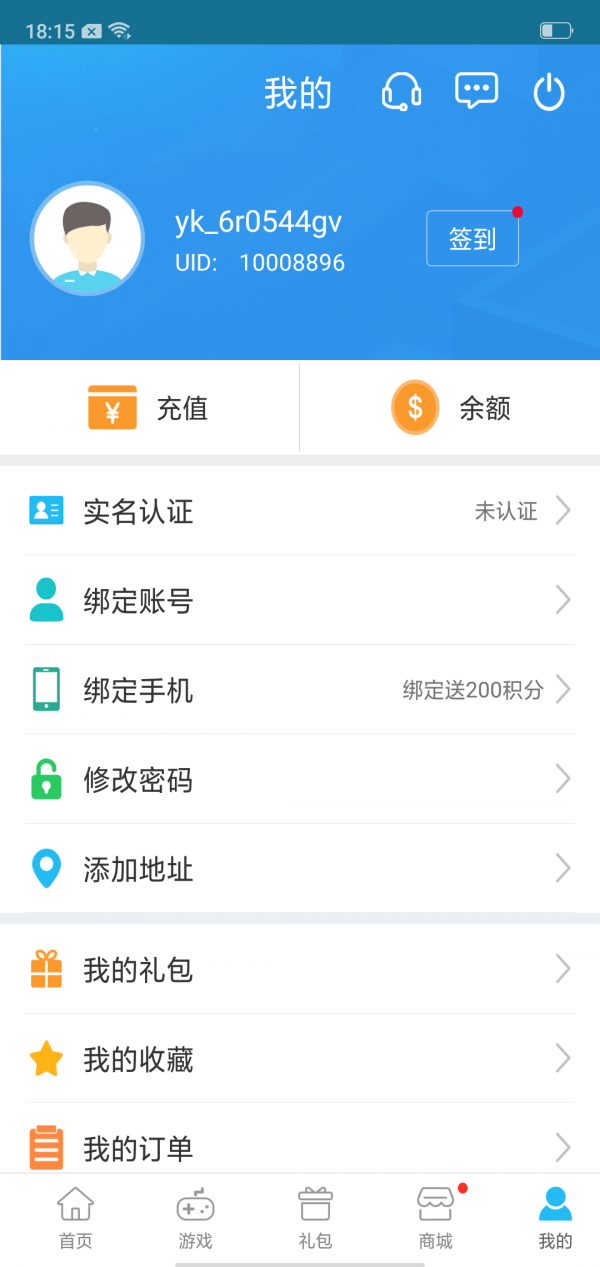This screenshot has height=1267, width=600.
Task: Switch to the 商城 mall tab
Action: click(x=435, y=1218)
